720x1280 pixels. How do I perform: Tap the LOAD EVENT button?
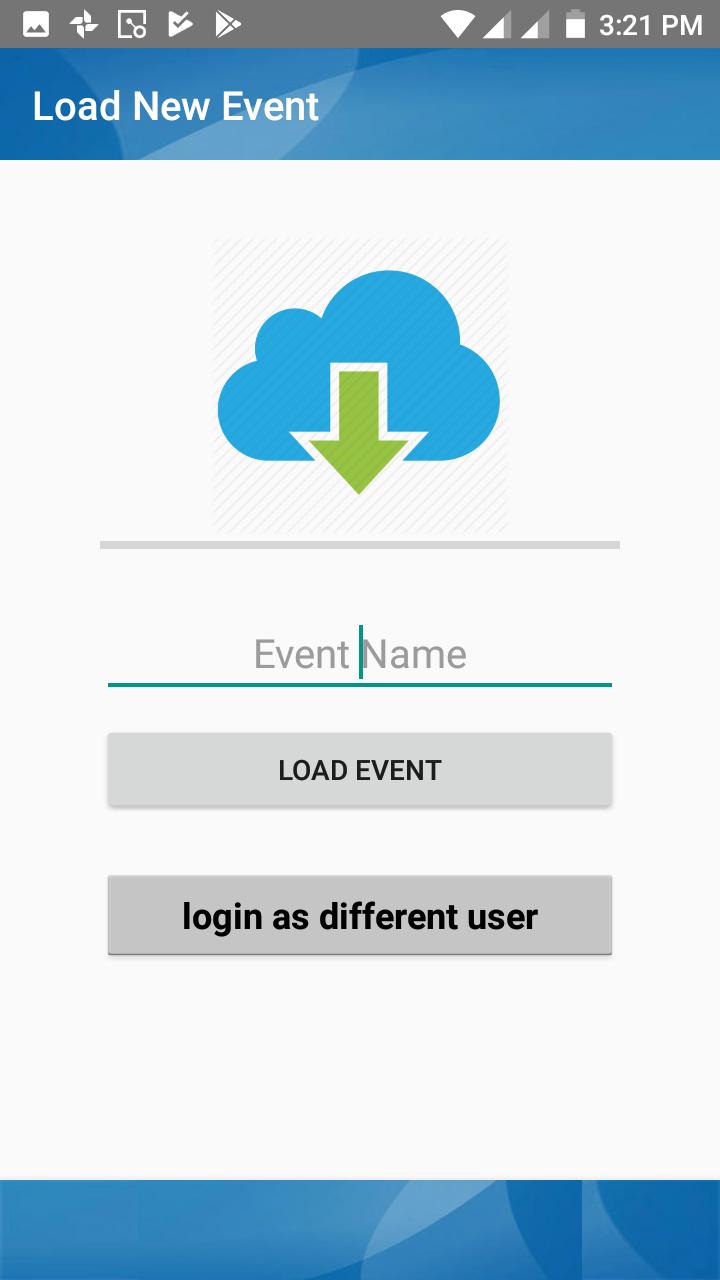[360, 769]
